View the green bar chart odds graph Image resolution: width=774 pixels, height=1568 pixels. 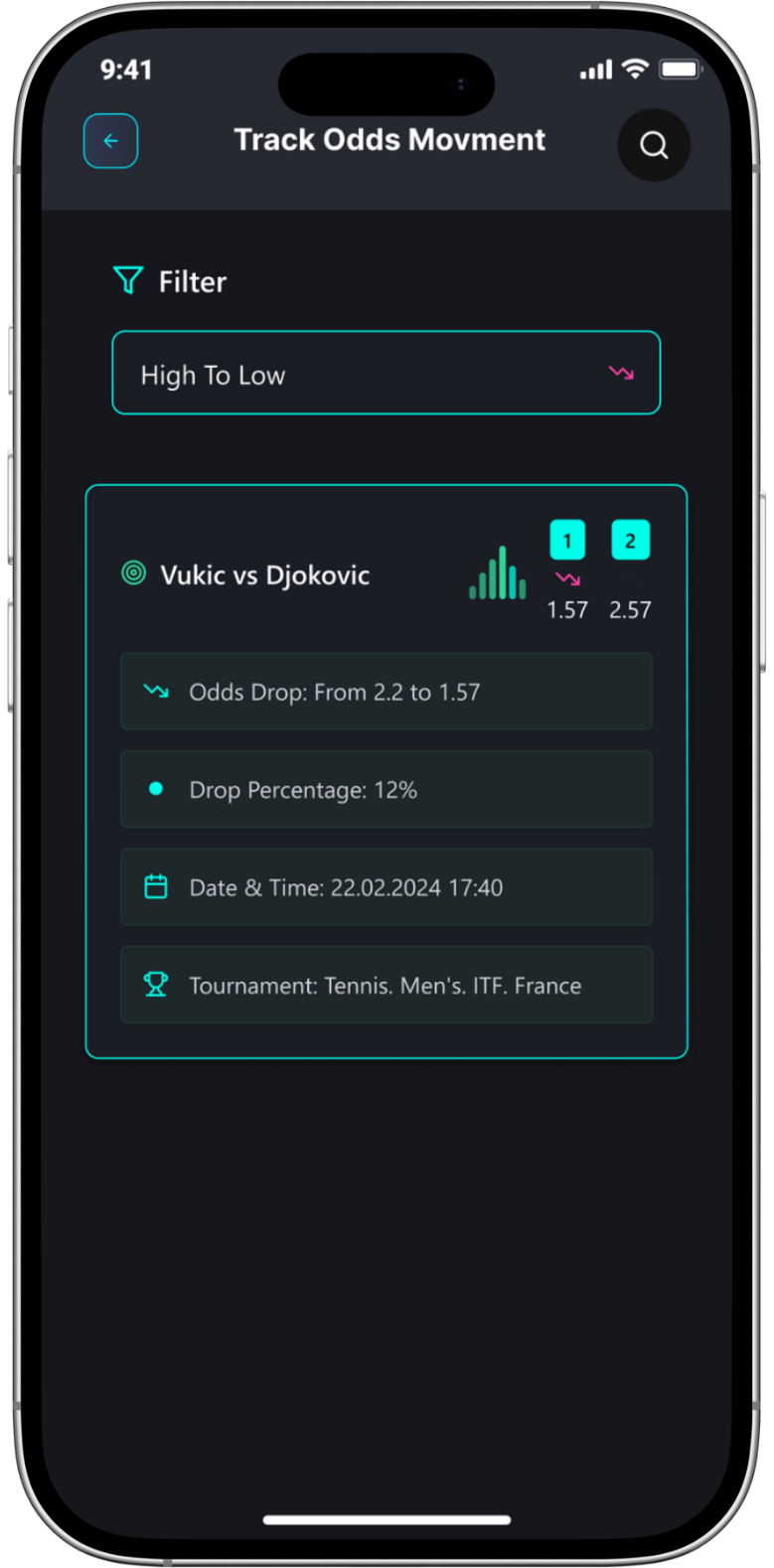498,573
